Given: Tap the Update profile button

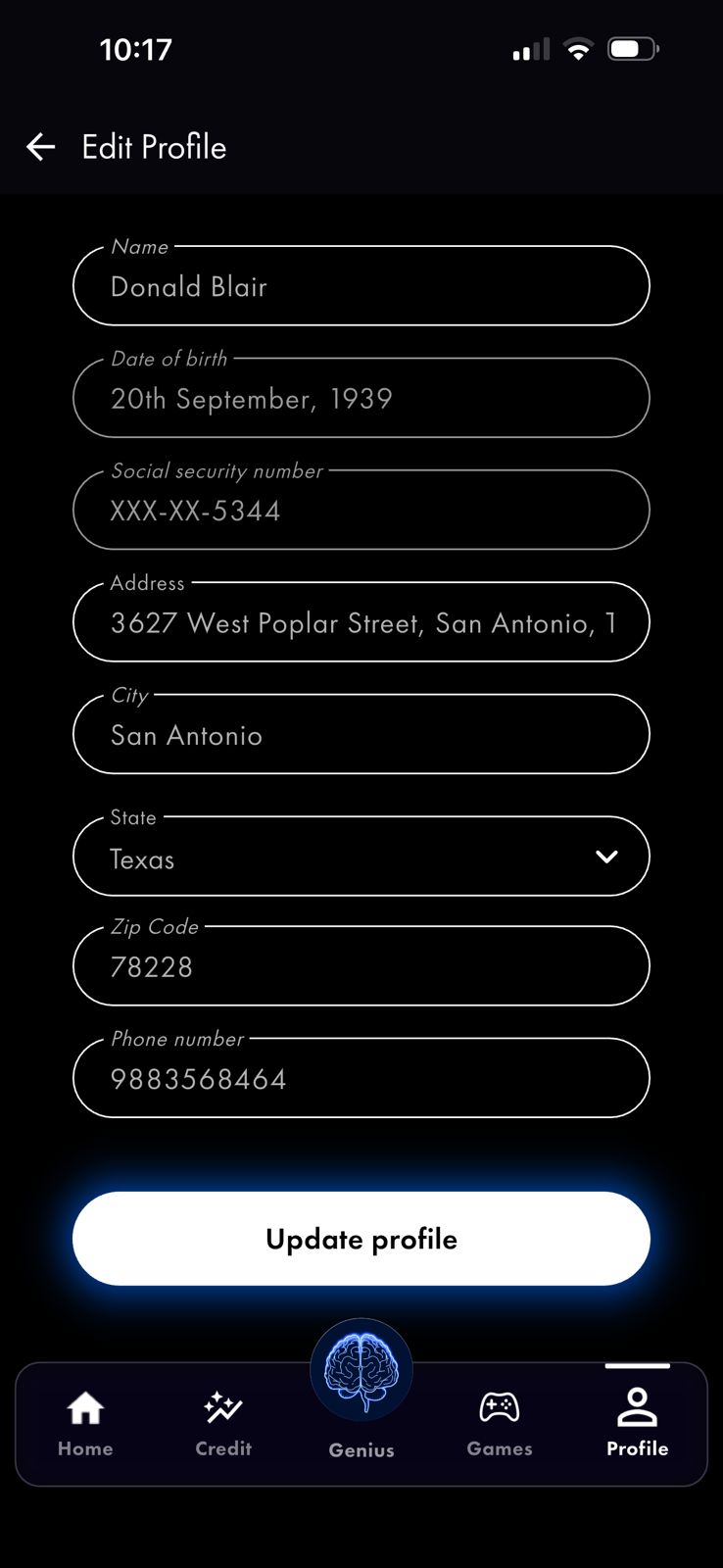Looking at the screenshot, I should pyautogui.click(x=361, y=1239).
